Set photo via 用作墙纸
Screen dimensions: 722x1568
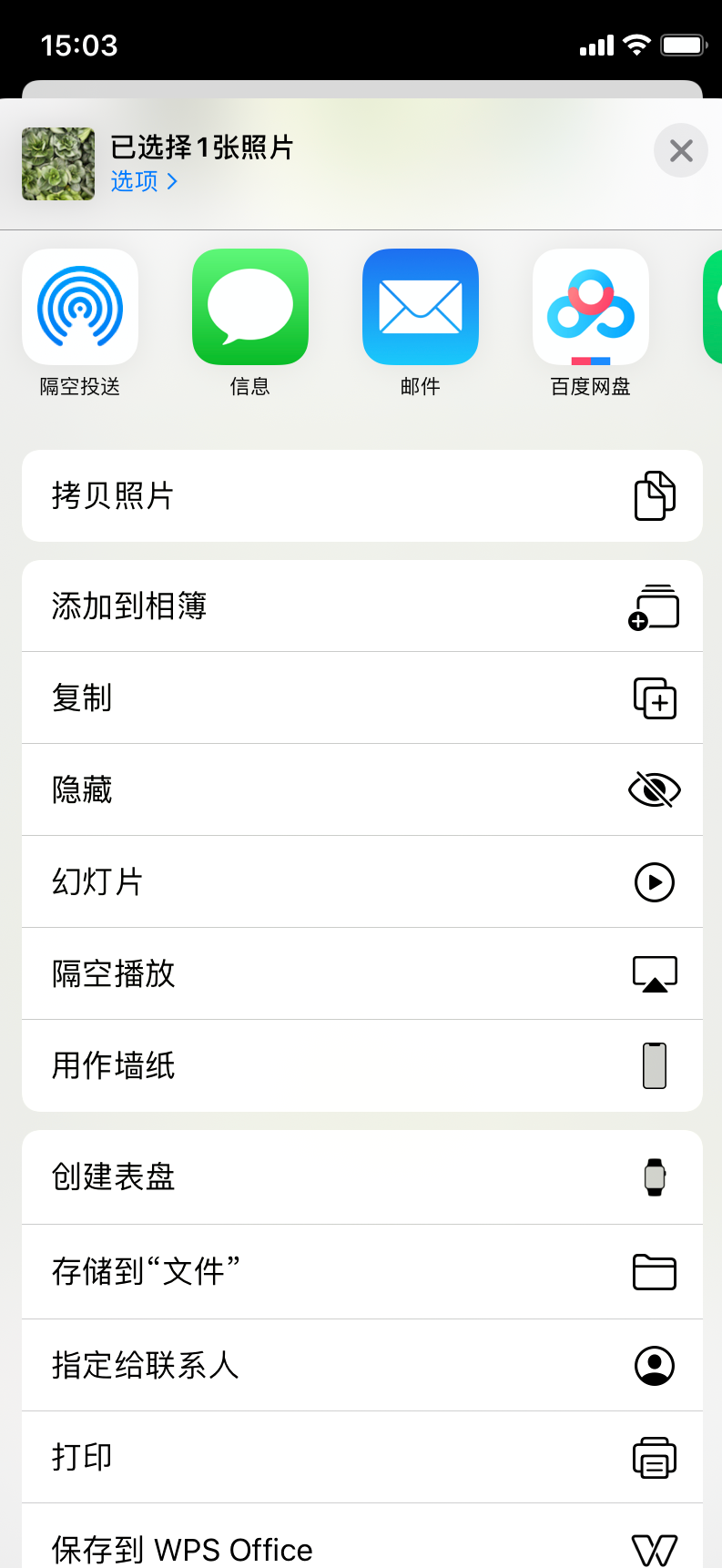point(361,1066)
